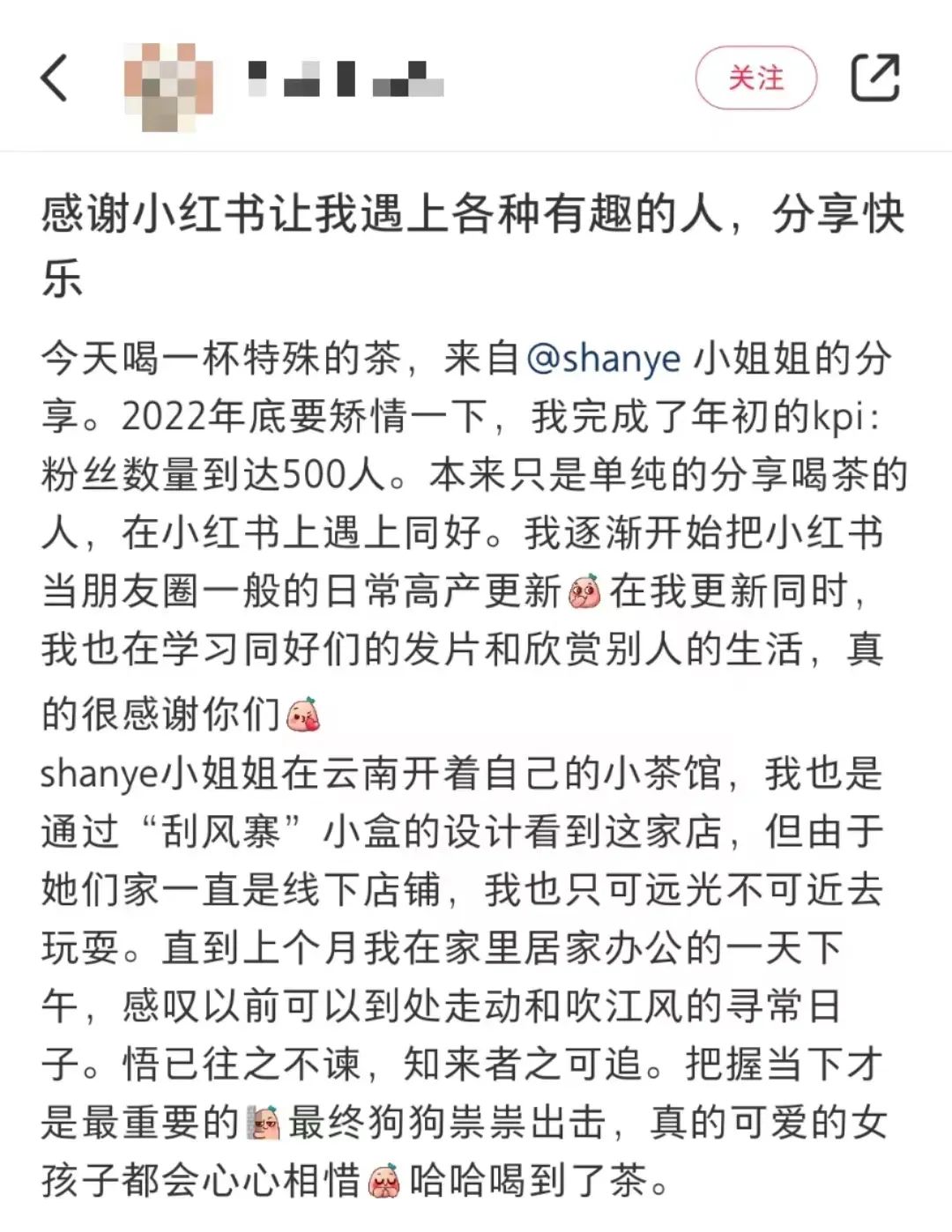Share this post
Image resolution: width=952 pixels, height=1232 pixels.
[x=875, y=78]
